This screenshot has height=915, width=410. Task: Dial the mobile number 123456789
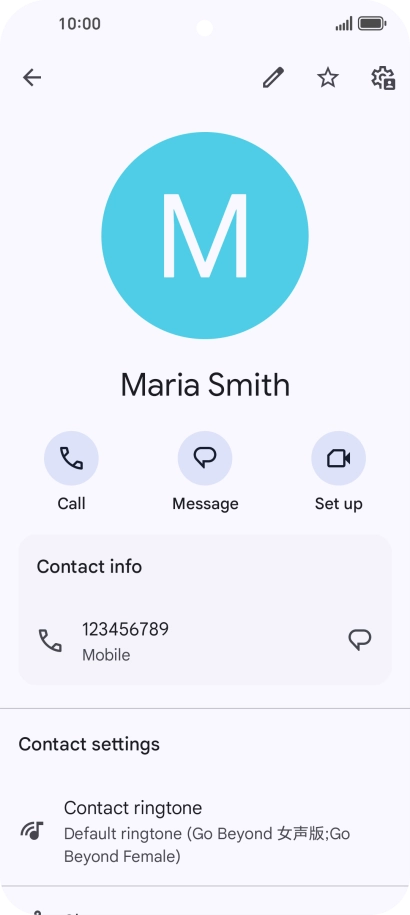click(181, 641)
